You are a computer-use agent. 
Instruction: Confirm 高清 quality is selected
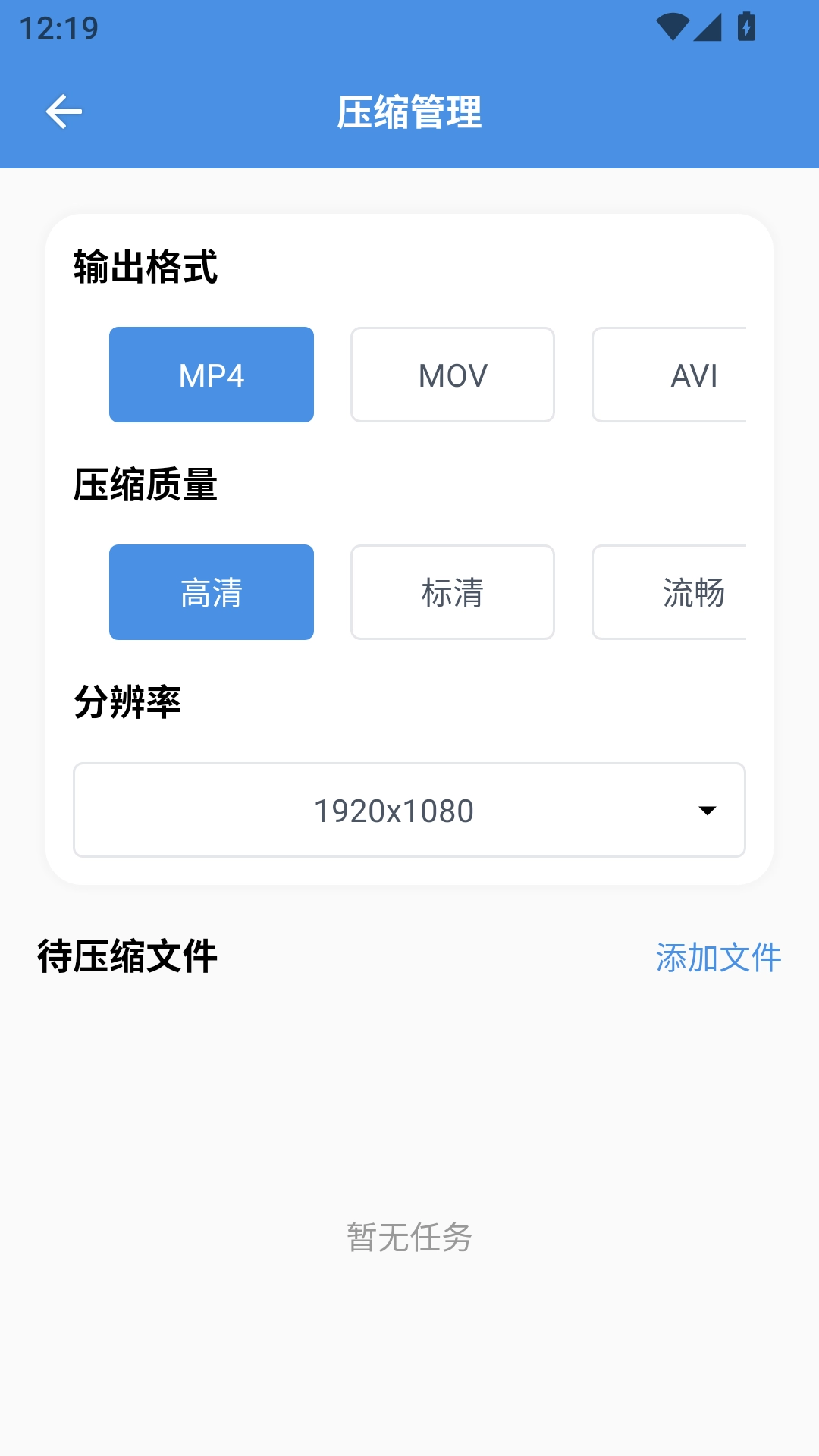point(212,591)
